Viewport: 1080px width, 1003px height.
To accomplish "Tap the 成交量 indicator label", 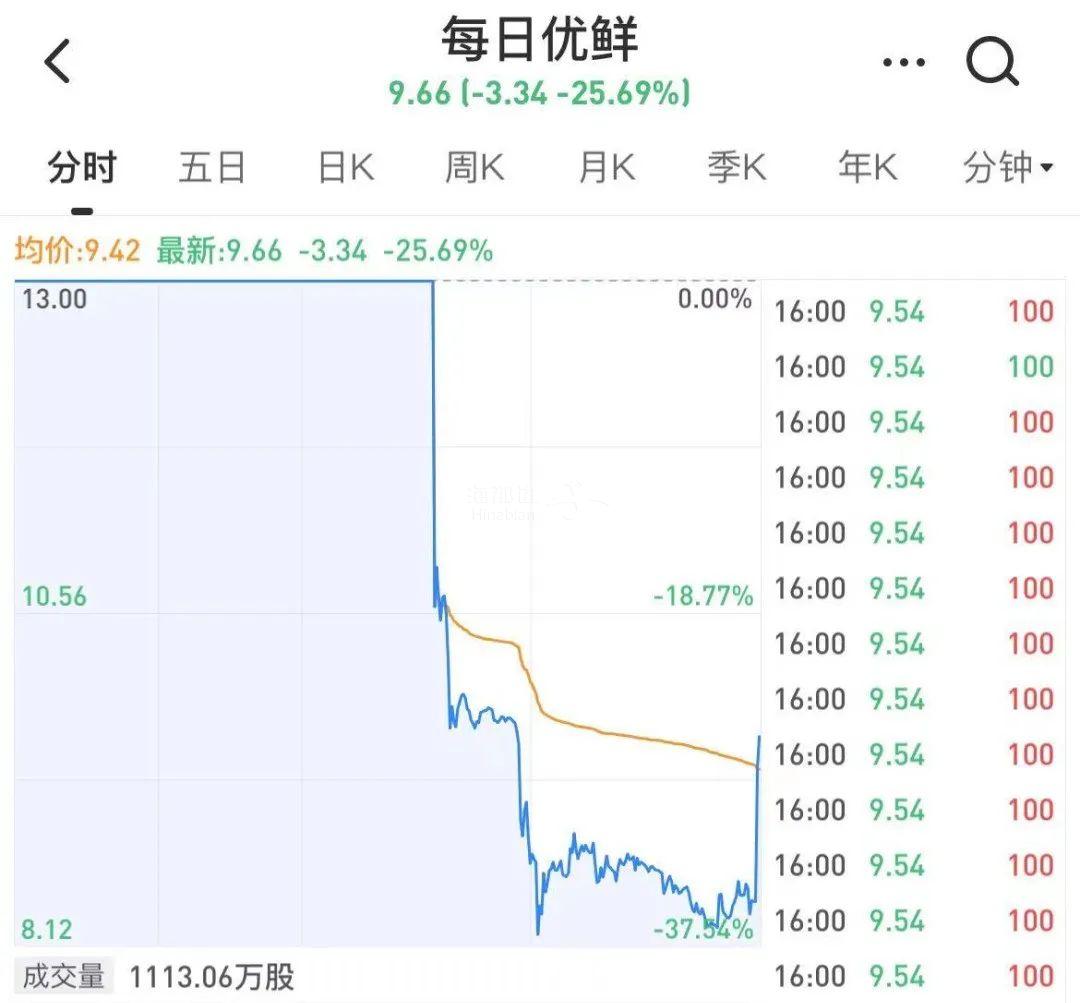I will pos(64,976).
